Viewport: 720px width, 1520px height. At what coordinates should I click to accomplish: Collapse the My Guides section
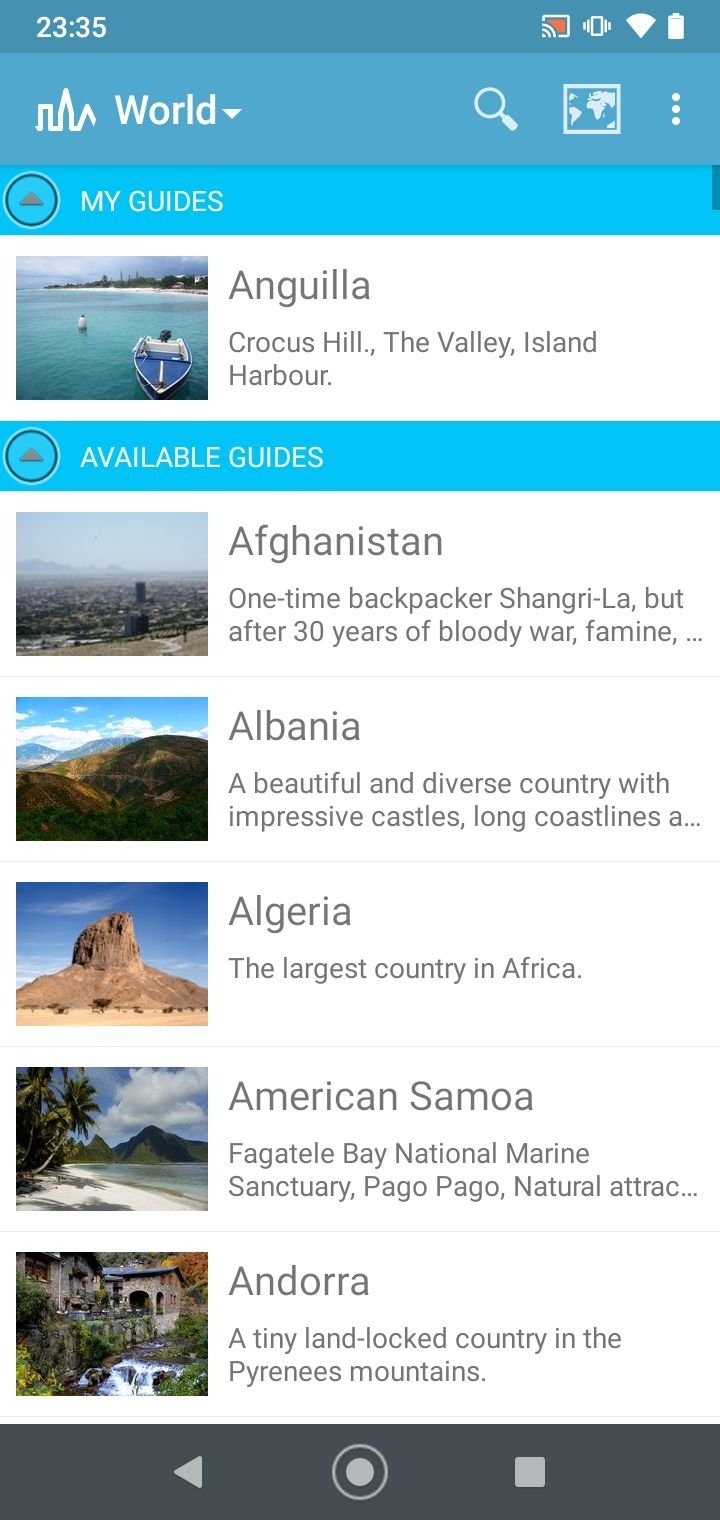pyautogui.click(x=32, y=200)
